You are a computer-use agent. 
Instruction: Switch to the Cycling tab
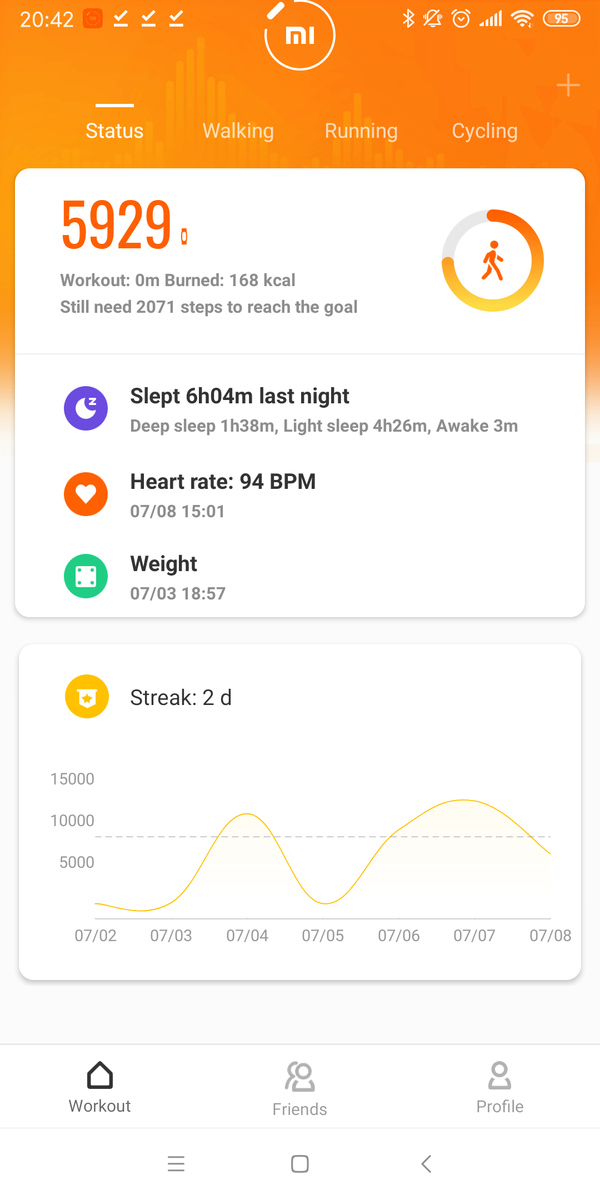point(484,131)
